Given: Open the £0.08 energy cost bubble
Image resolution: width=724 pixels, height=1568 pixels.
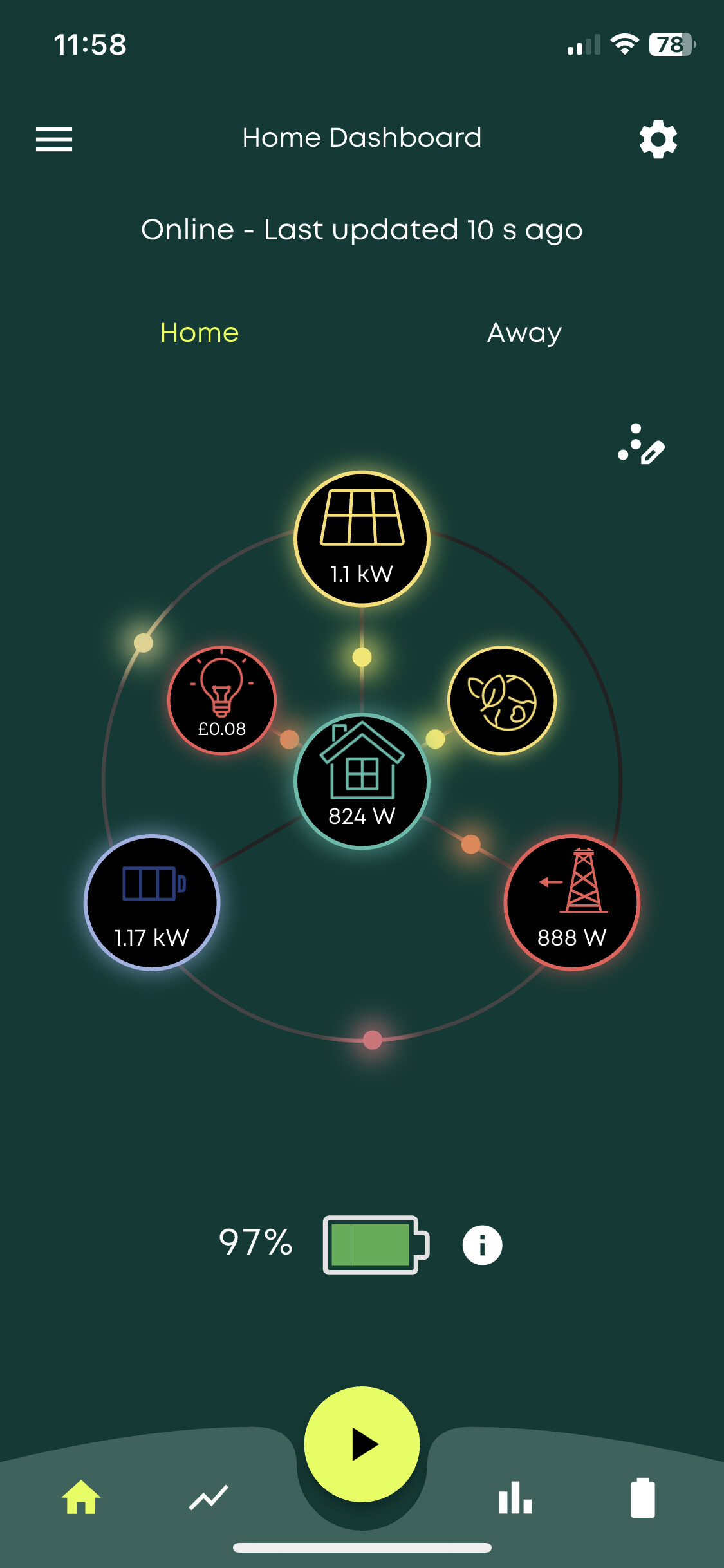Looking at the screenshot, I should pos(222,700).
